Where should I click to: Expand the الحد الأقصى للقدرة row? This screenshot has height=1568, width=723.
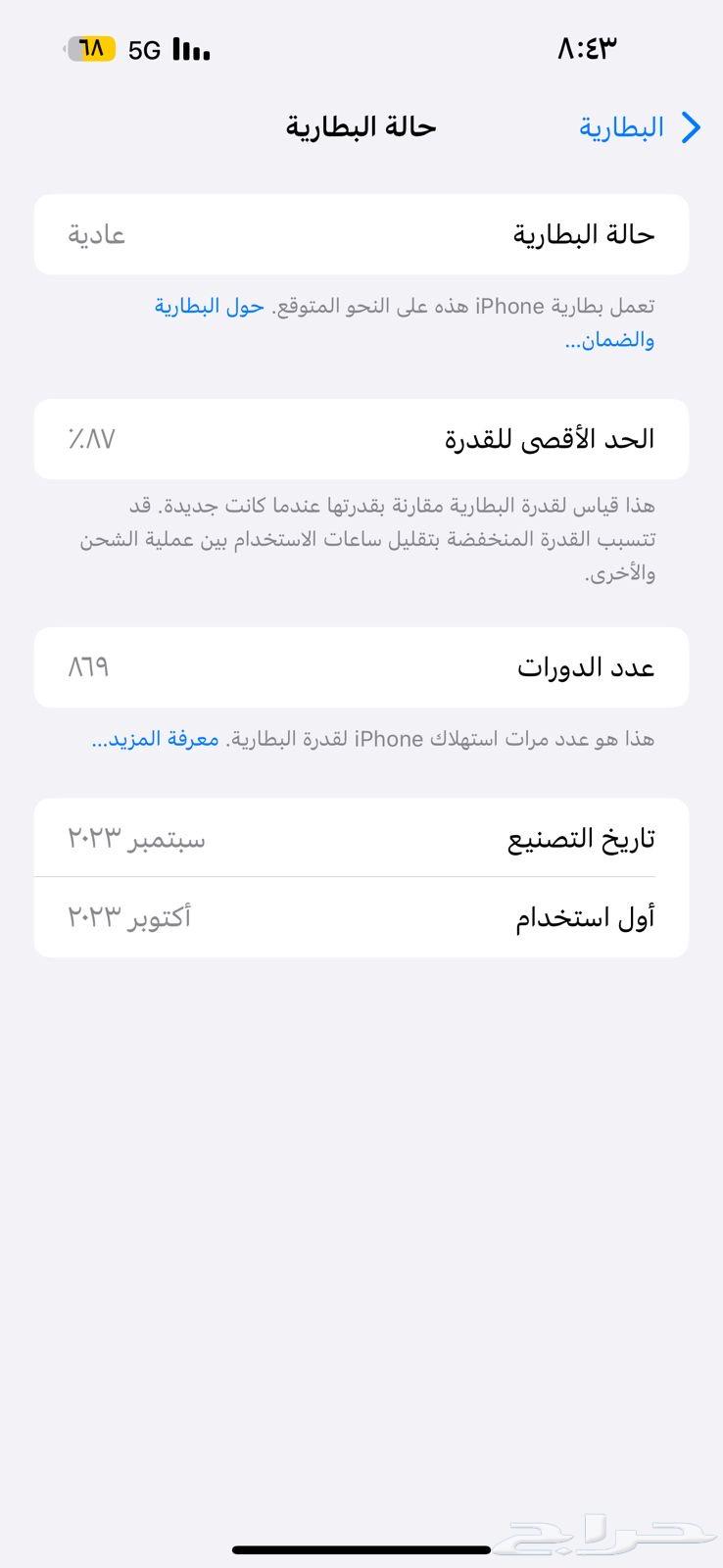click(x=361, y=439)
